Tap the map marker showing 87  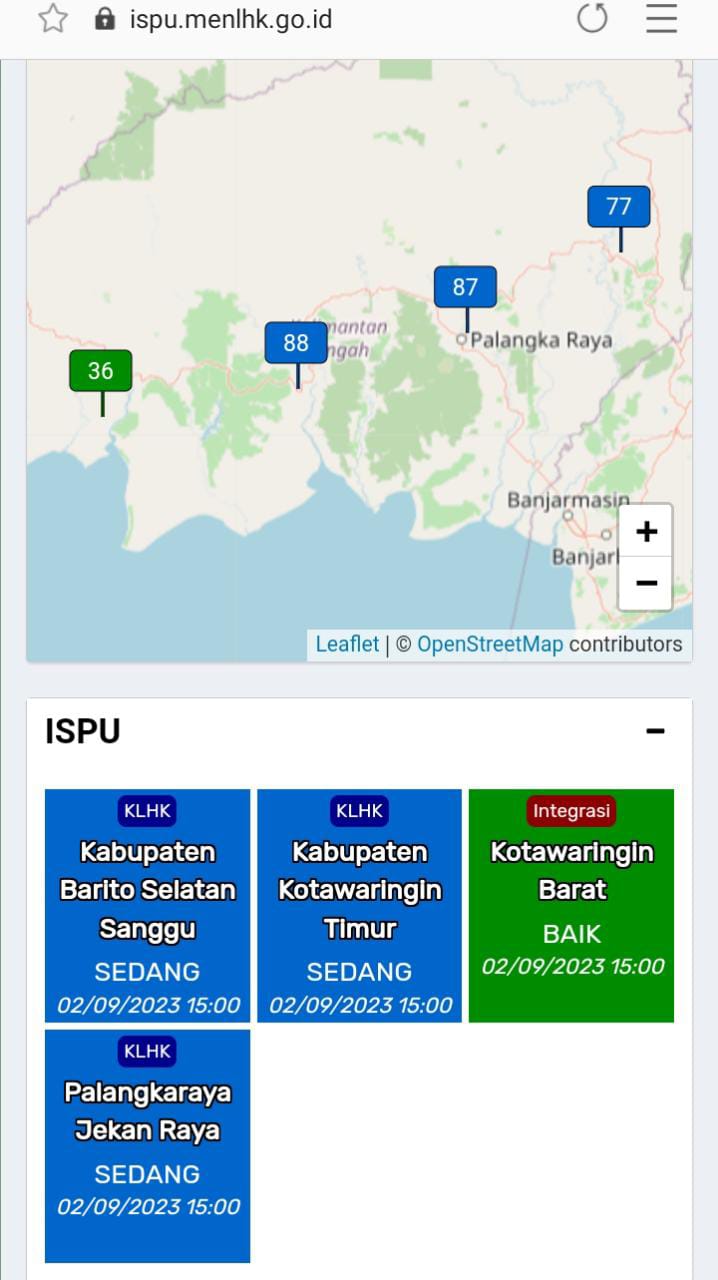[x=465, y=287]
